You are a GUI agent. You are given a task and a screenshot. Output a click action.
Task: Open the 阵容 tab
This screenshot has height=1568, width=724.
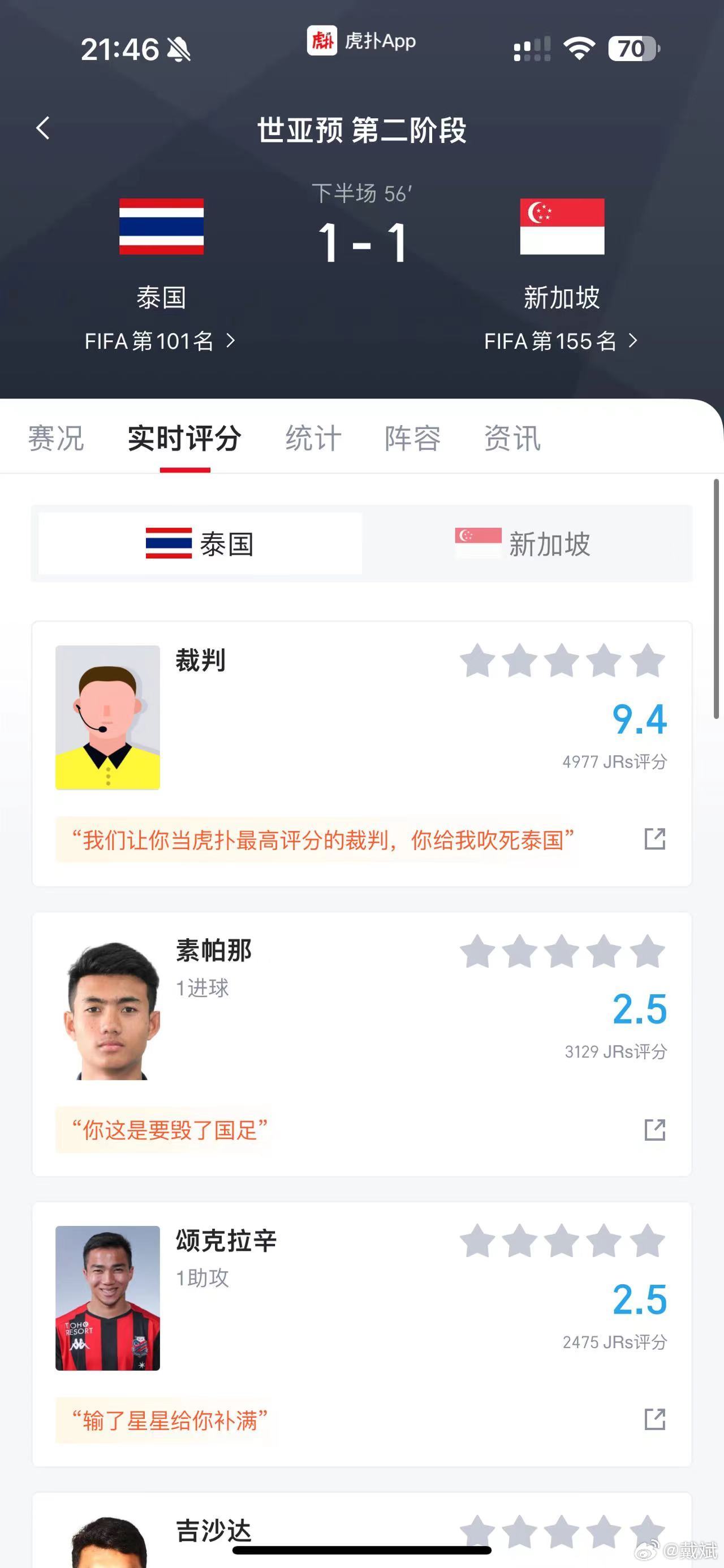coord(412,438)
